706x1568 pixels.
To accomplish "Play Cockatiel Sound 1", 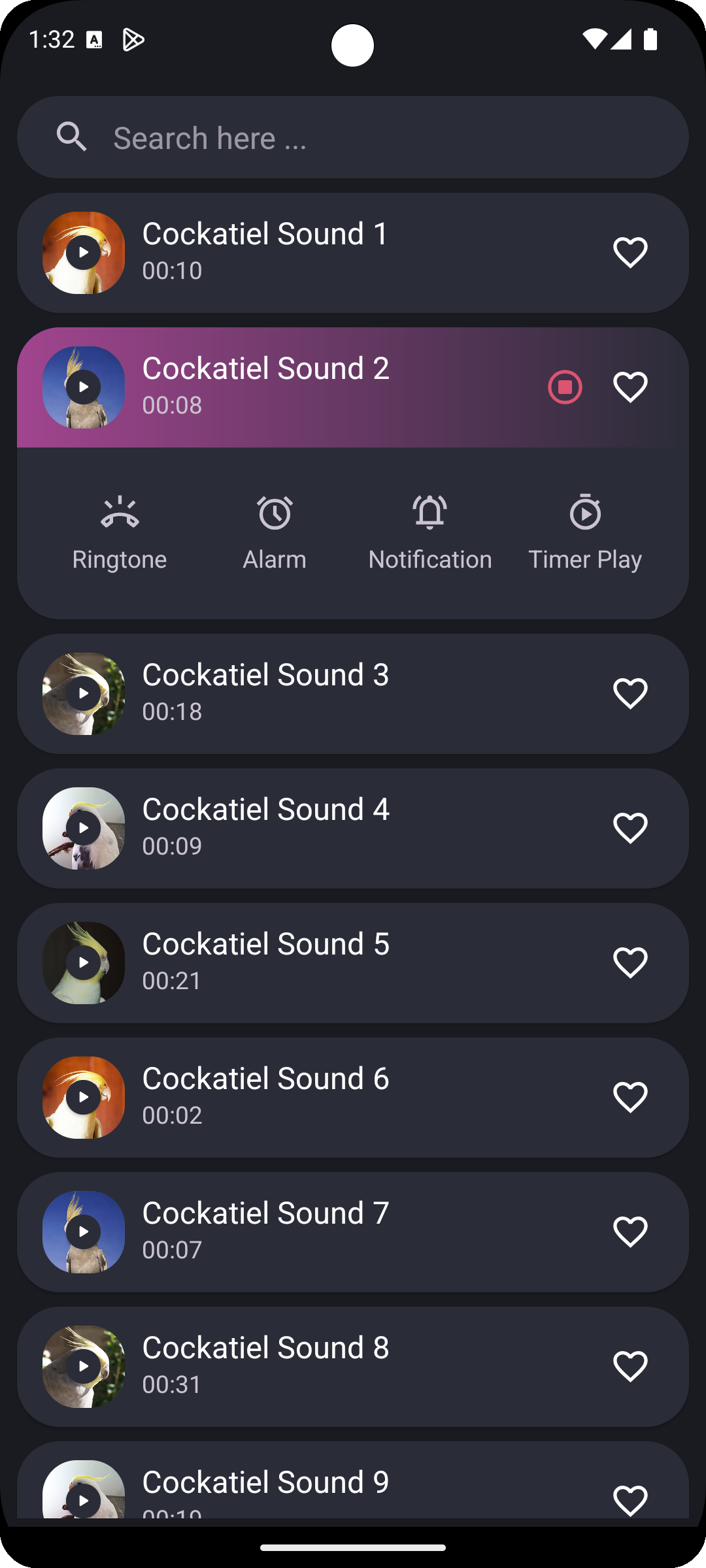I will (x=83, y=252).
